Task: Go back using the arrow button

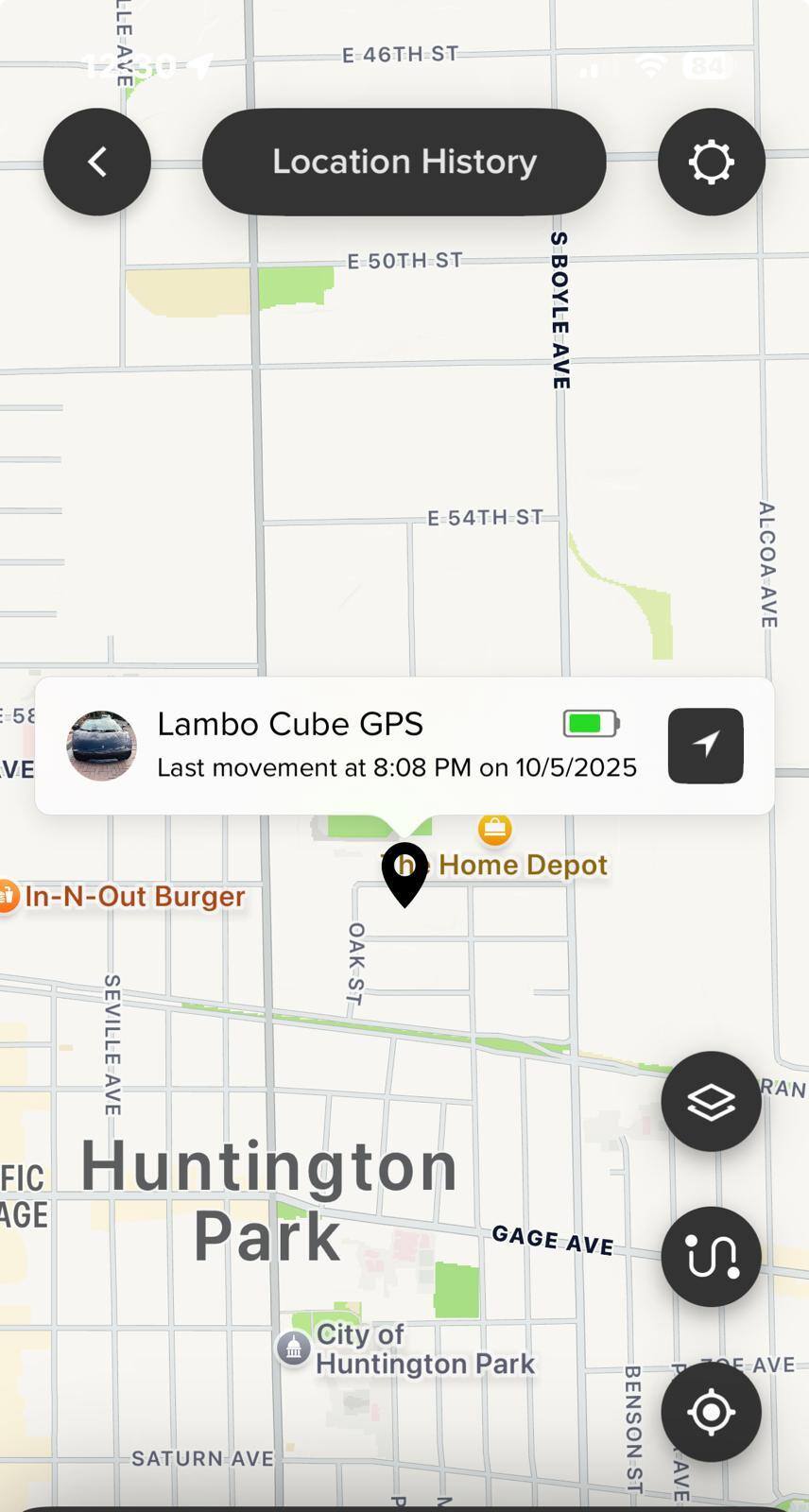Action: pos(97,162)
